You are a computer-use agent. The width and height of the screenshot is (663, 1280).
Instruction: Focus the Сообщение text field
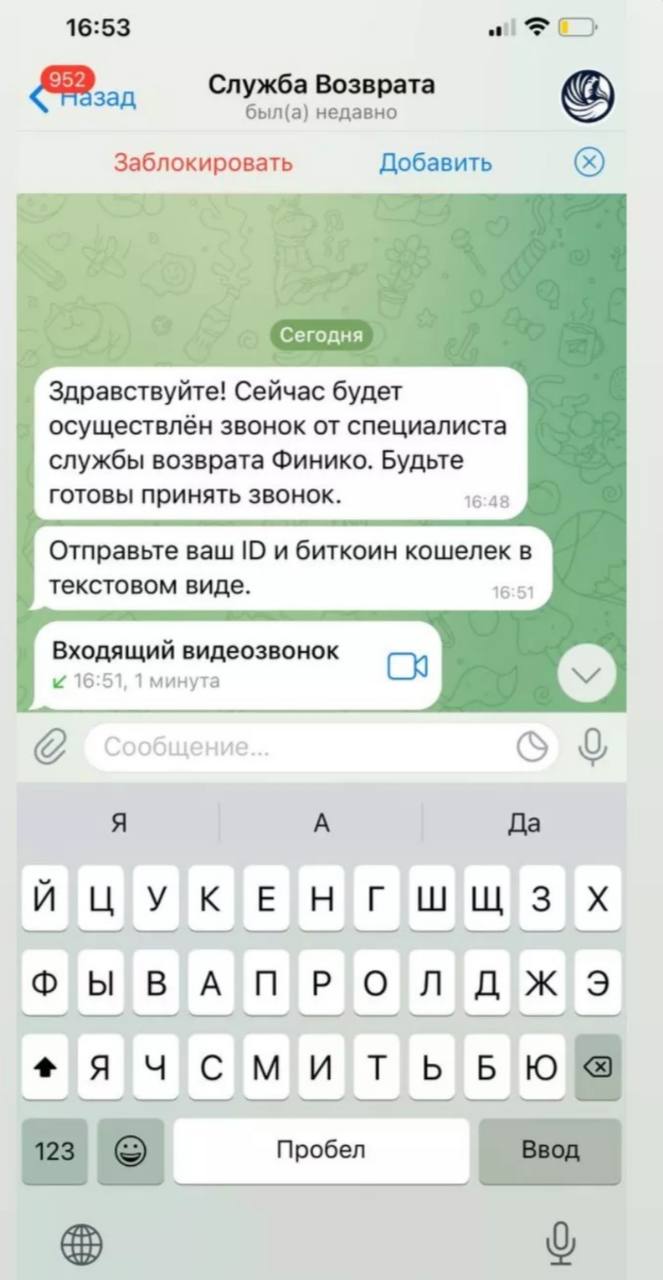tap(300, 747)
